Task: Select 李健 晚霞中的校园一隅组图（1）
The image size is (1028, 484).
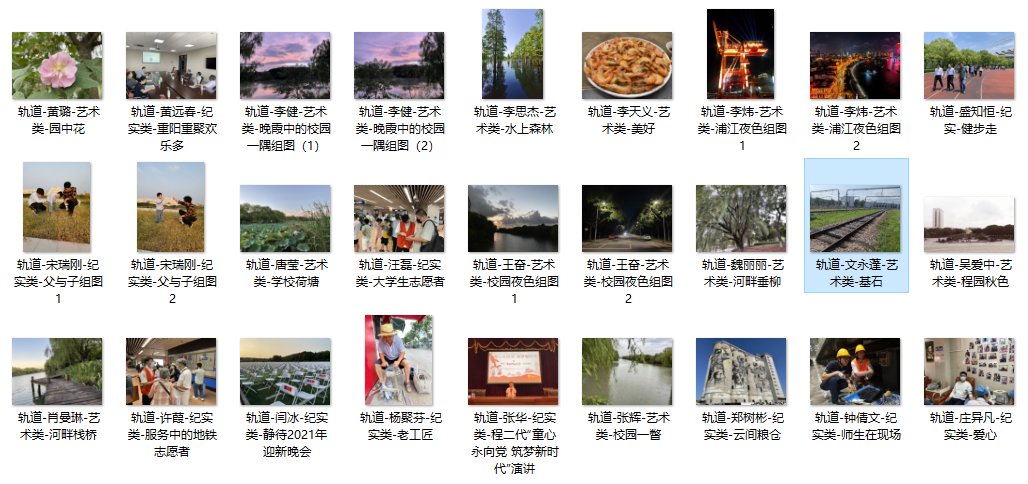Action: coord(285,65)
